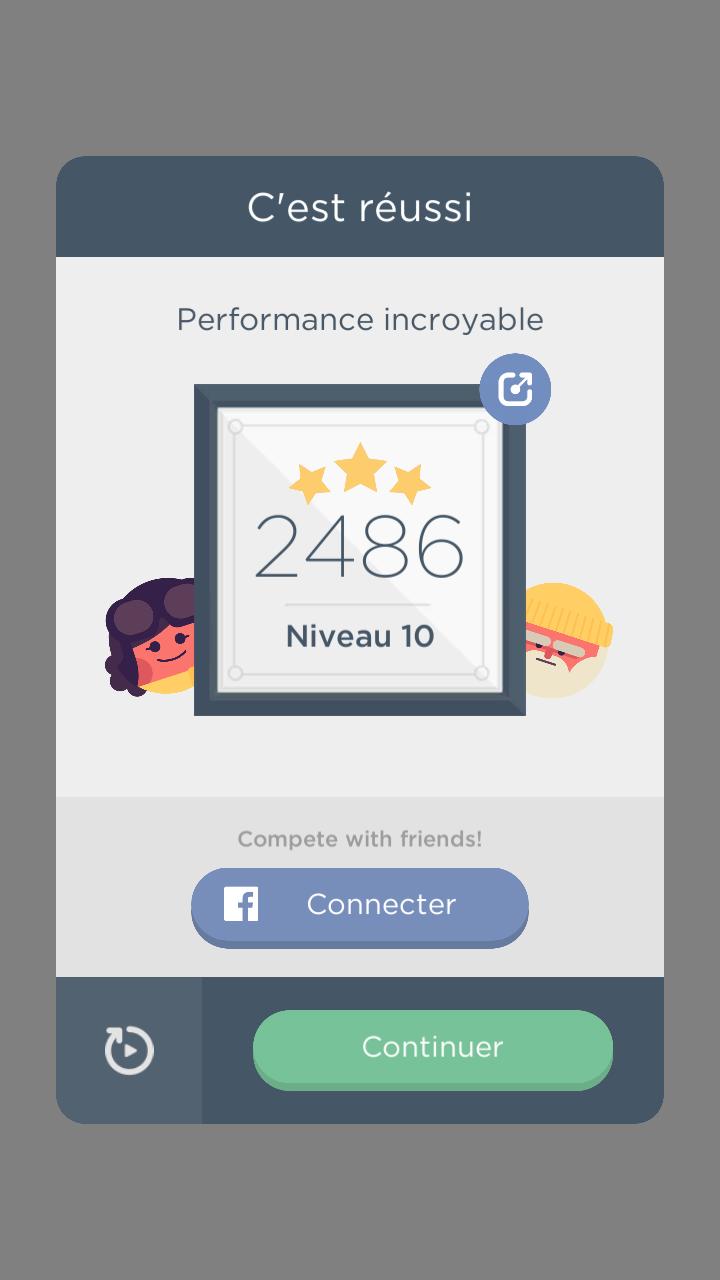Share the score with the share icon
Screen dimensions: 720x1280
point(515,389)
